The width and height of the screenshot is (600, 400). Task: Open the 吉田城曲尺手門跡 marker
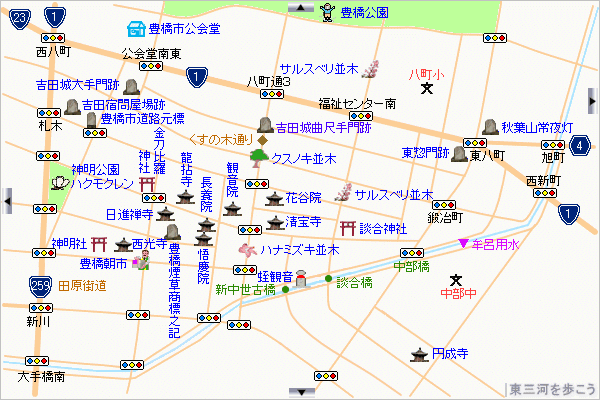[265, 127]
